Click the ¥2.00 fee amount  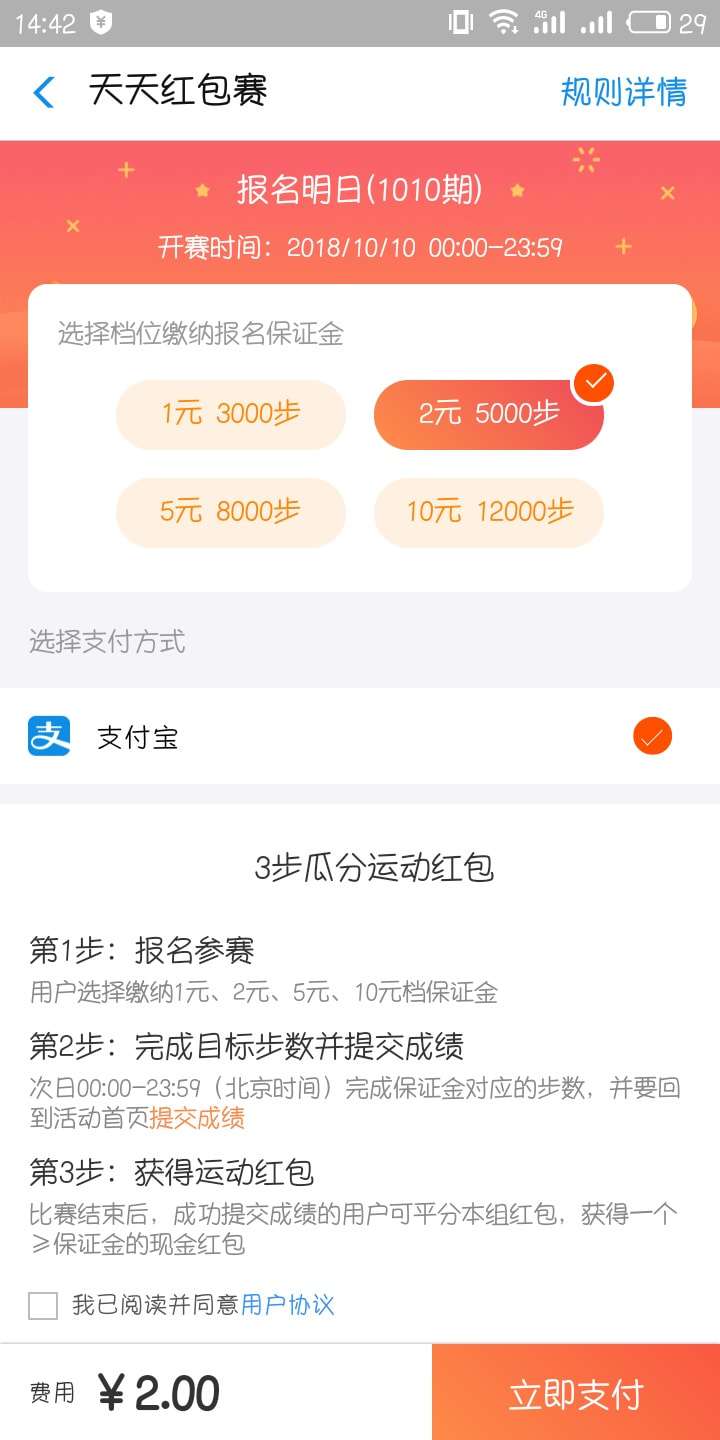[x=160, y=1391]
